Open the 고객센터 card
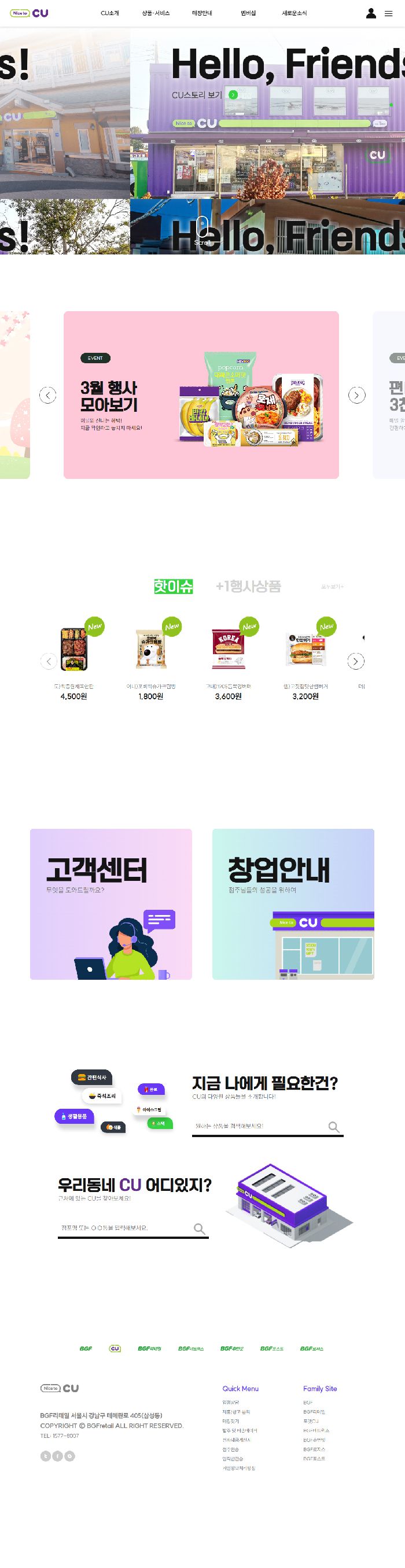Viewport: 405px width, 1568px height. point(111,903)
